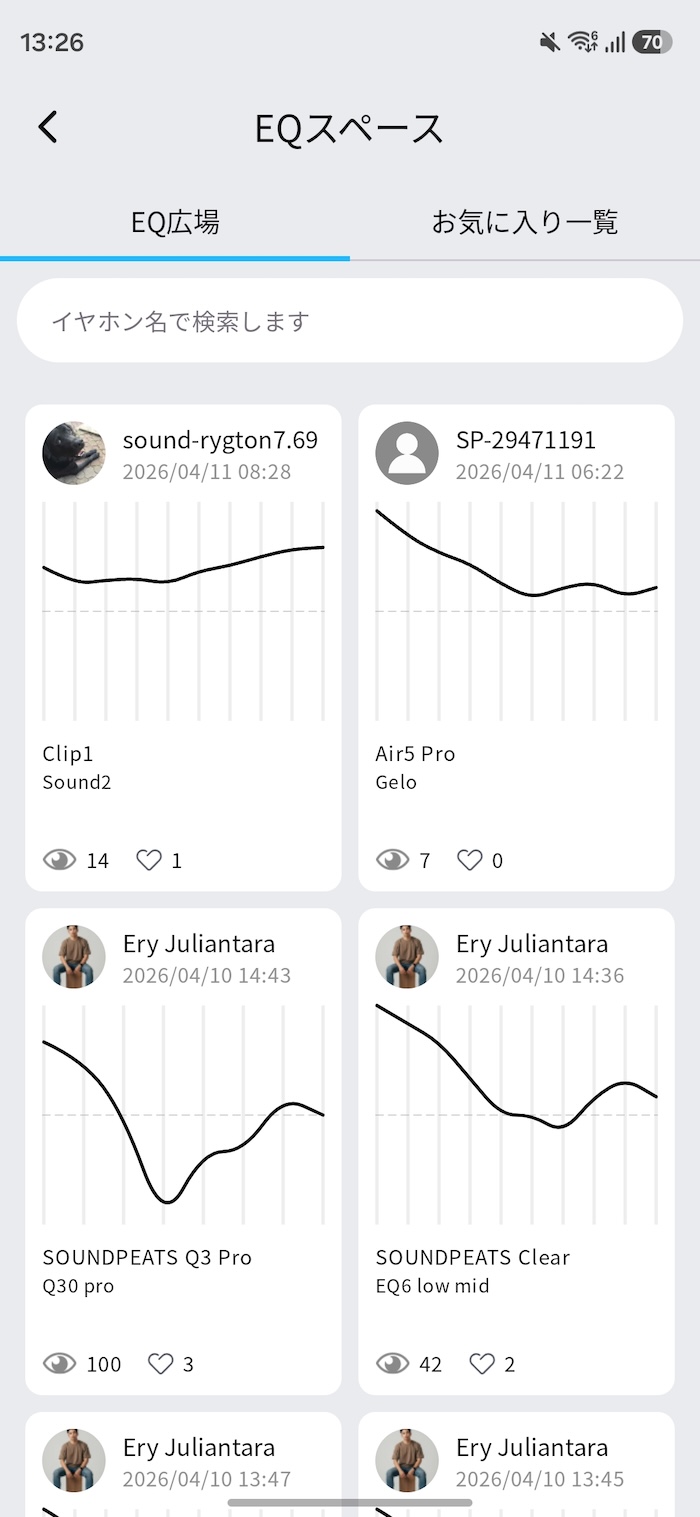Select the EQ広場 tab
Image resolution: width=700 pixels, height=1517 pixels.
click(x=175, y=222)
